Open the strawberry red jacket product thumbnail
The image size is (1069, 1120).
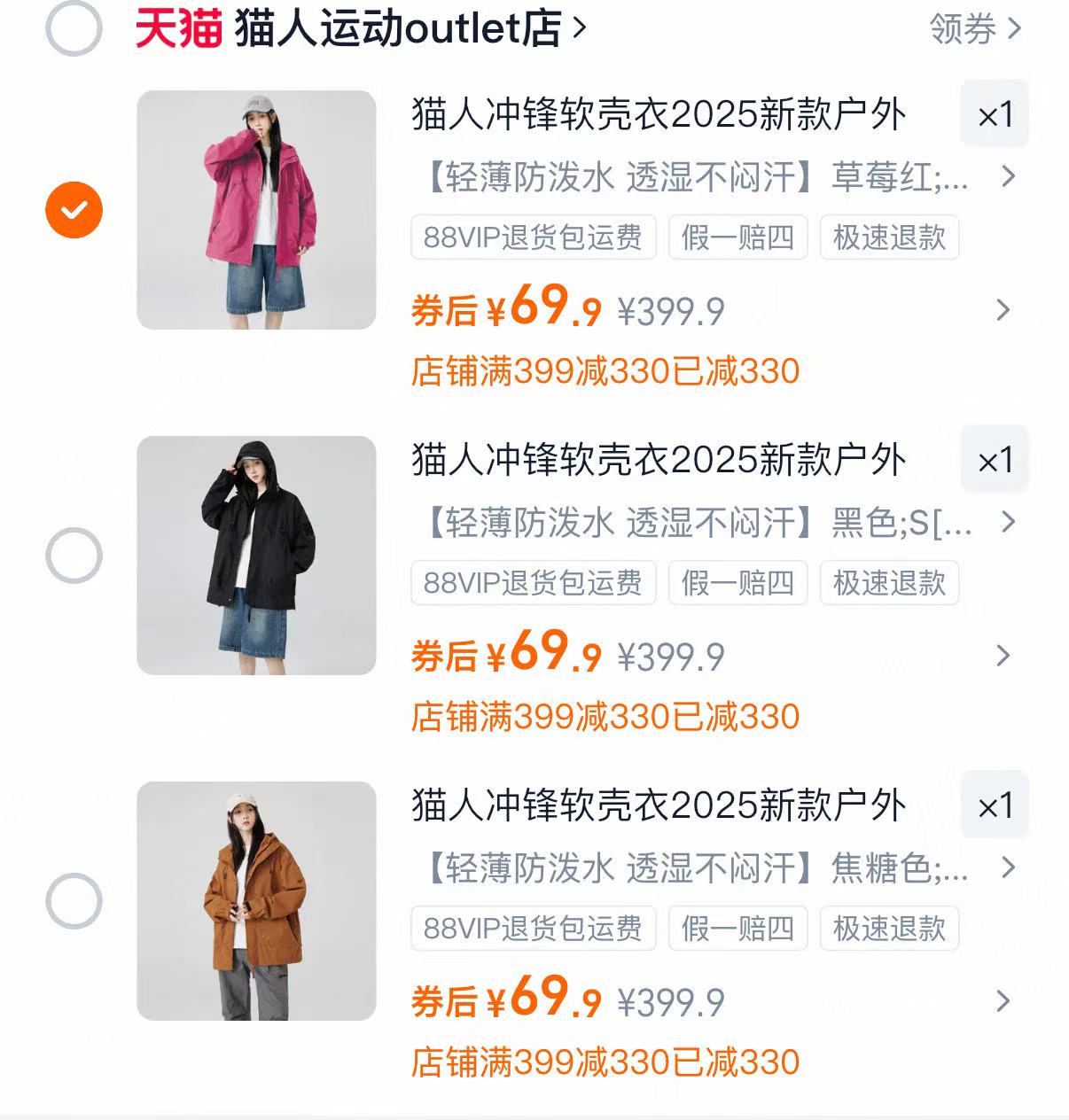point(256,210)
